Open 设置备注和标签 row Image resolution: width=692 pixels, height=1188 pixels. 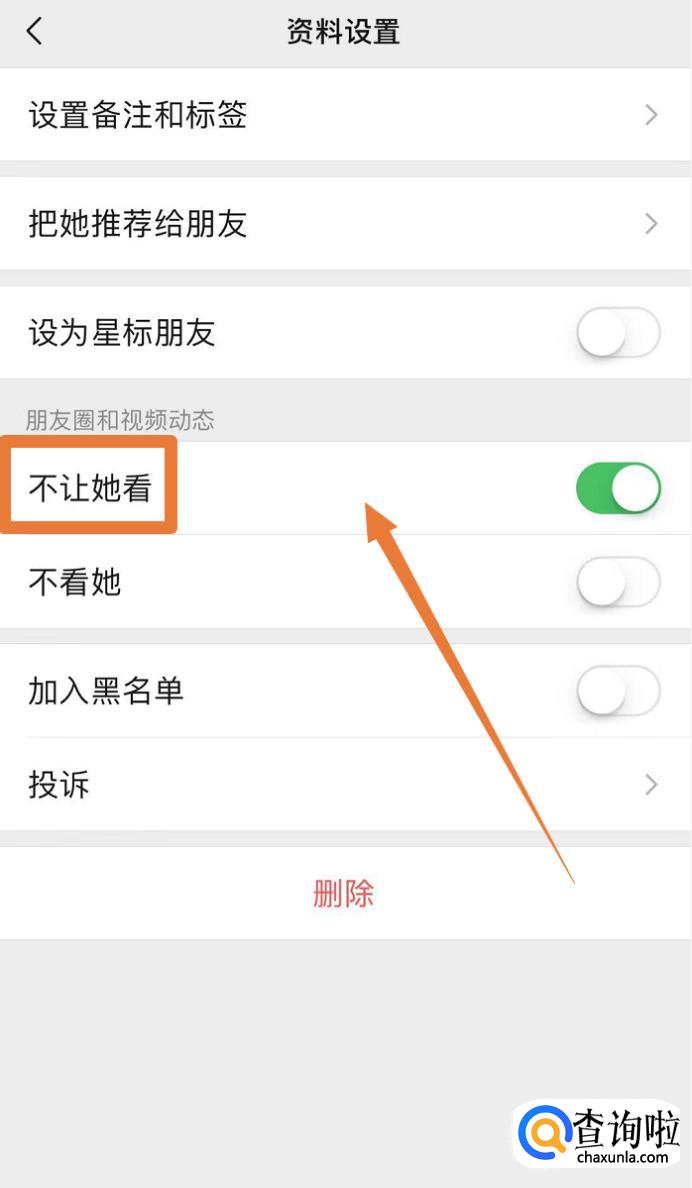pos(345,115)
